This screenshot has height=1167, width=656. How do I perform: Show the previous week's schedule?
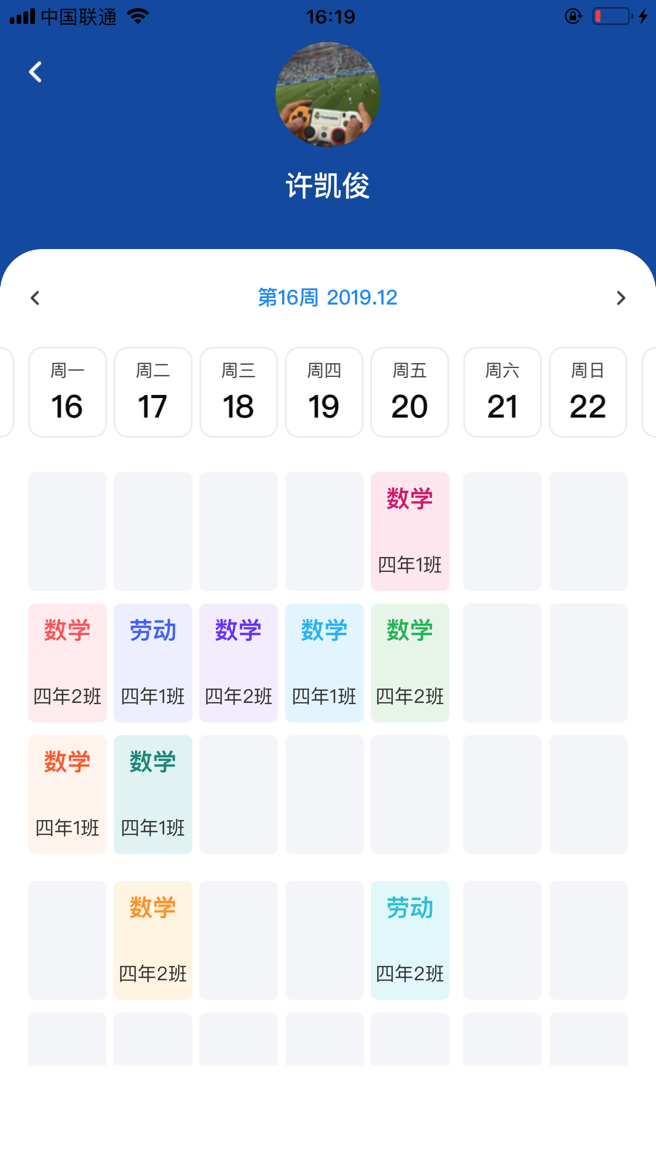click(x=35, y=298)
